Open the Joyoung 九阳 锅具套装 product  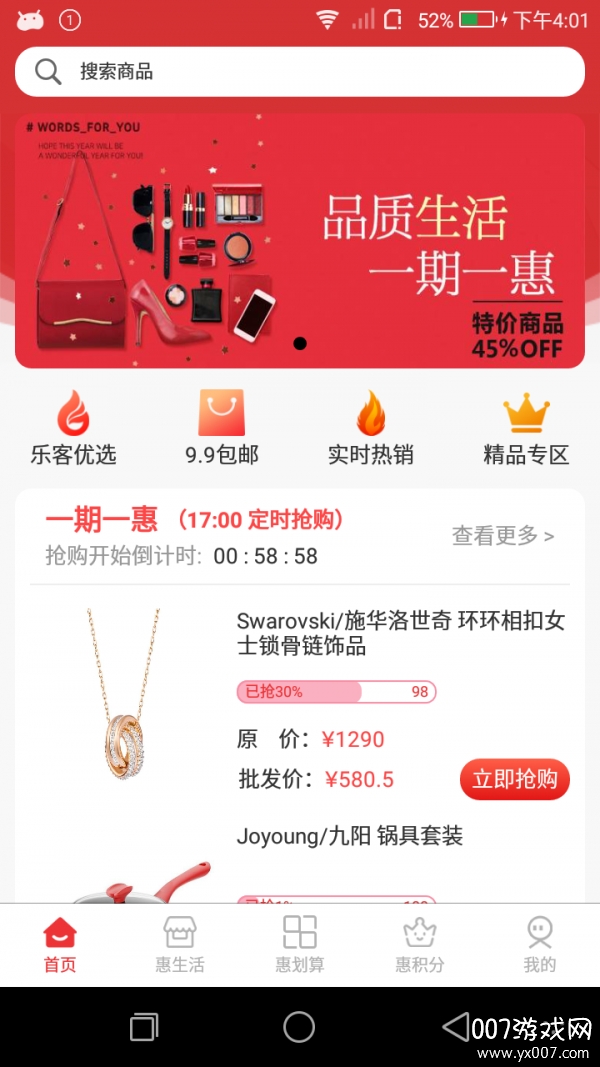point(350,836)
